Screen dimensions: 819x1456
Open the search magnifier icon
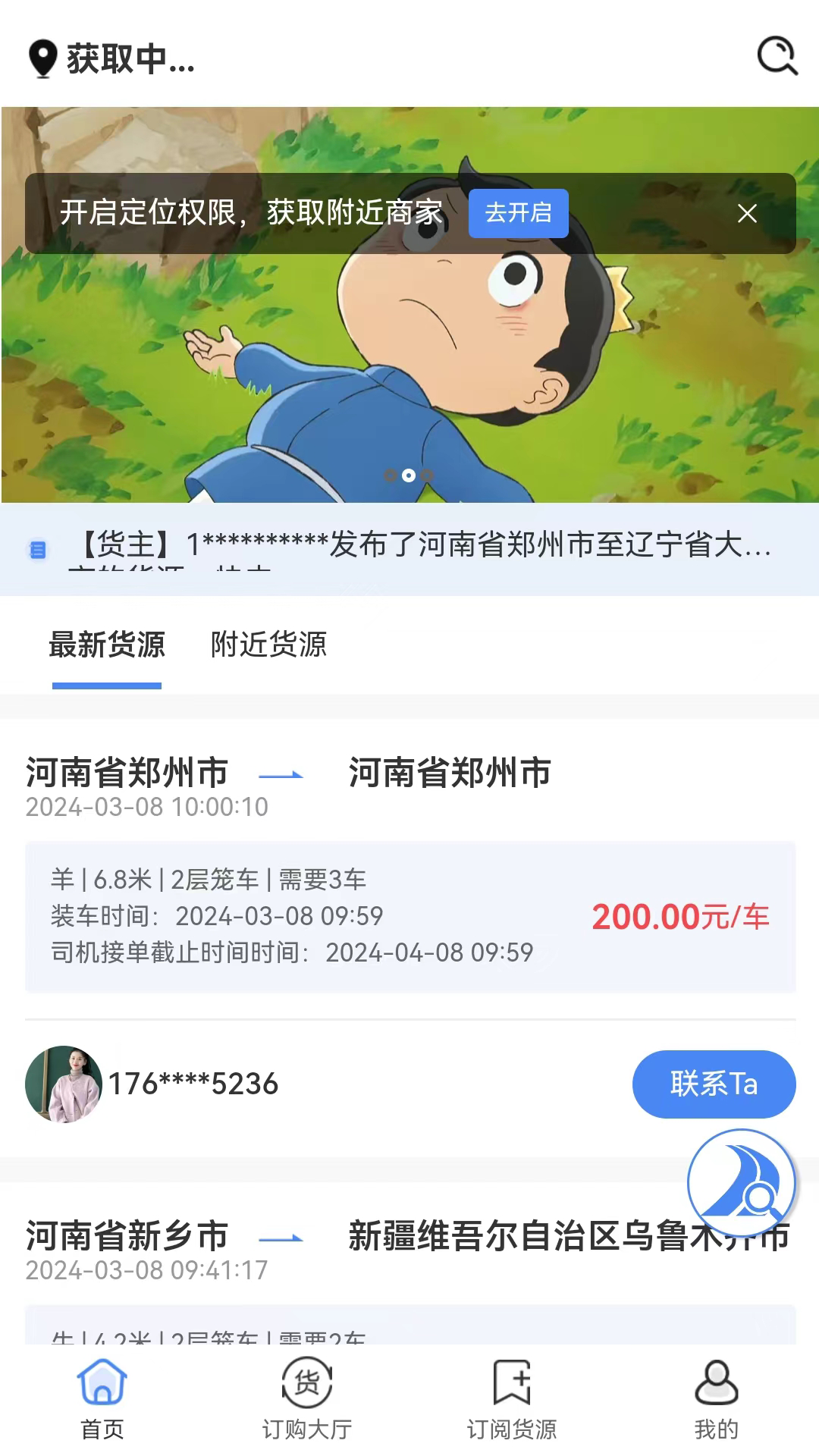(776, 57)
